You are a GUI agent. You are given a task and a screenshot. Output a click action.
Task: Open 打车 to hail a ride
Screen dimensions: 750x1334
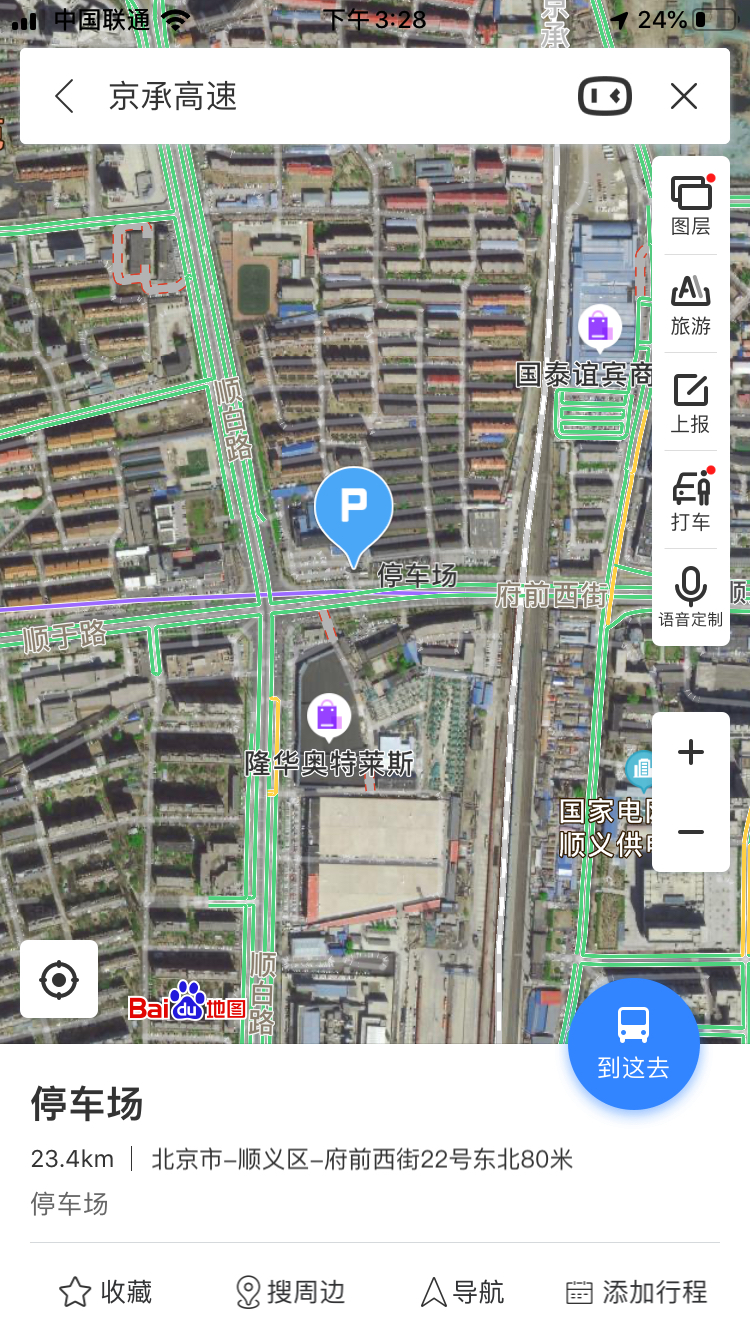point(690,500)
